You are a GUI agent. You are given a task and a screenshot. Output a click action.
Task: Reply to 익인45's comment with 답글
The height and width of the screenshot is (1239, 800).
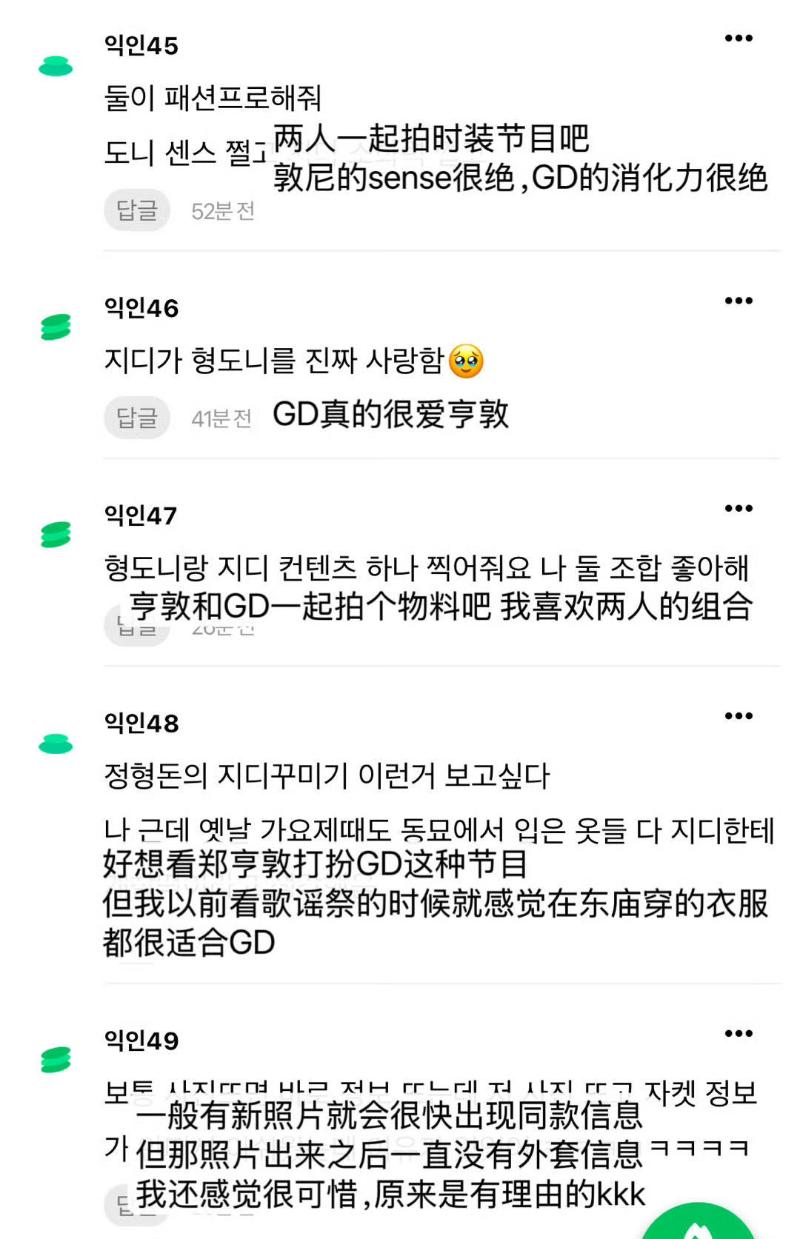tap(137, 211)
